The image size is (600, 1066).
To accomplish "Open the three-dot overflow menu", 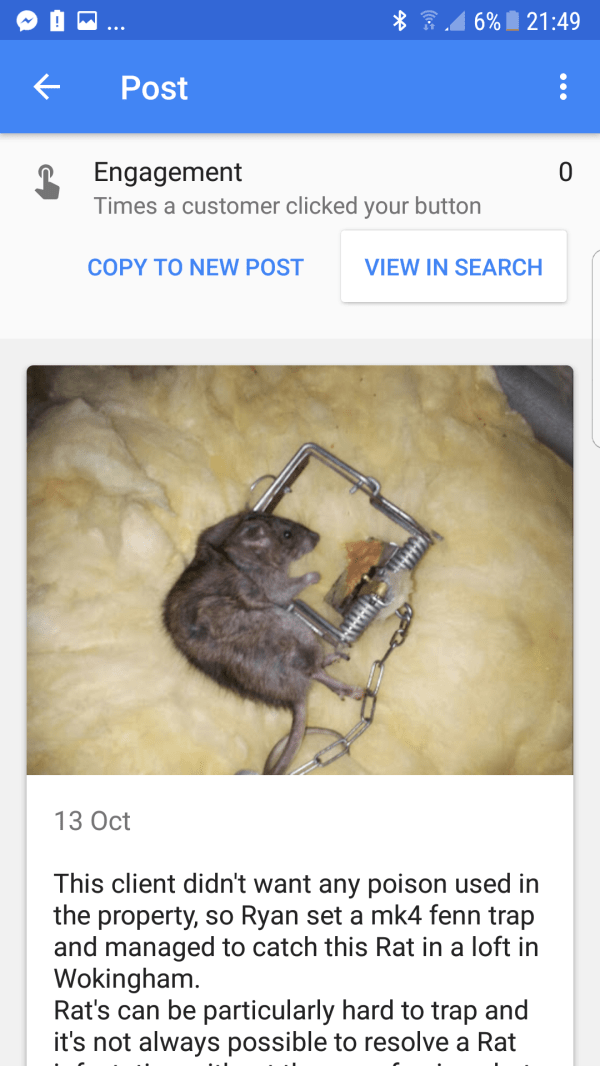I will coord(563,87).
